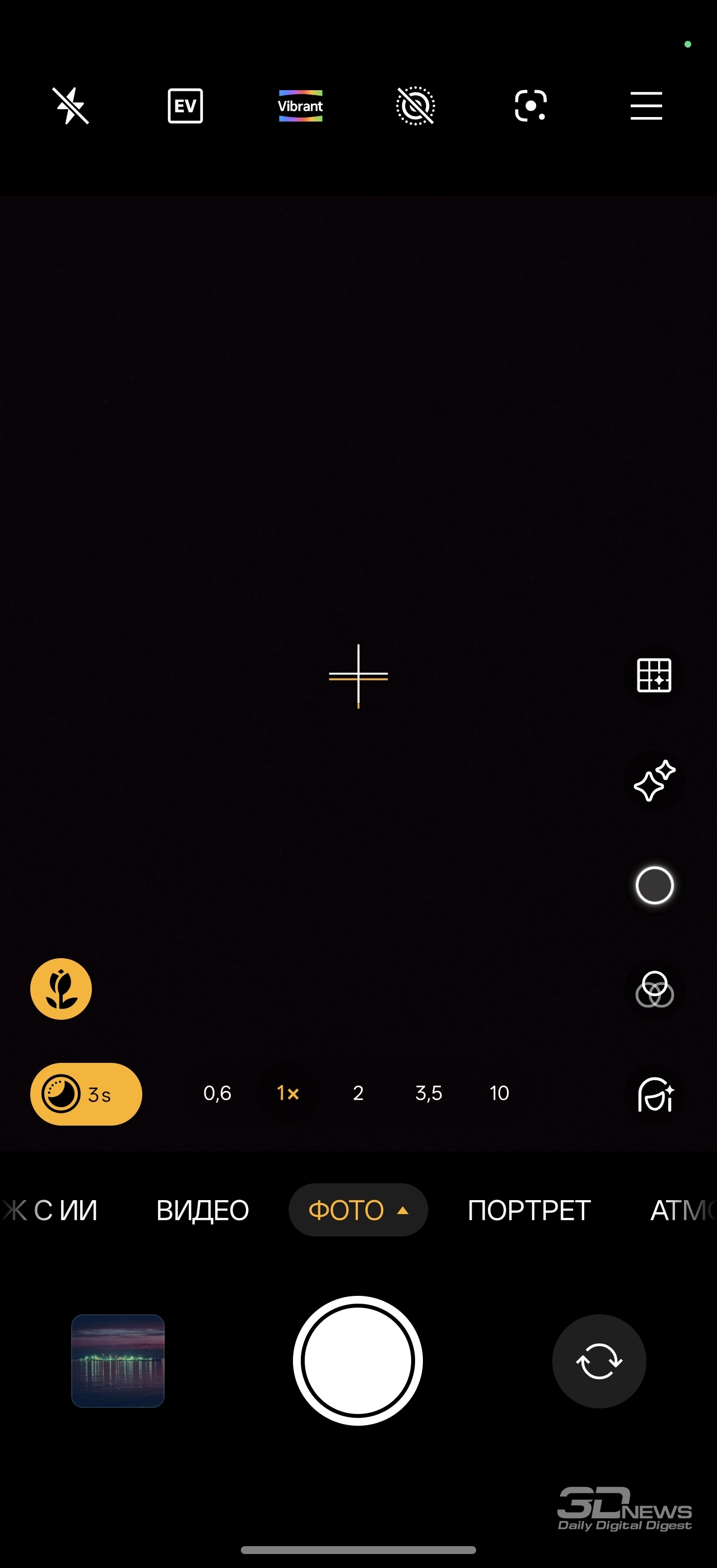
Task: Open the last photo thumbnail
Action: [118, 1360]
